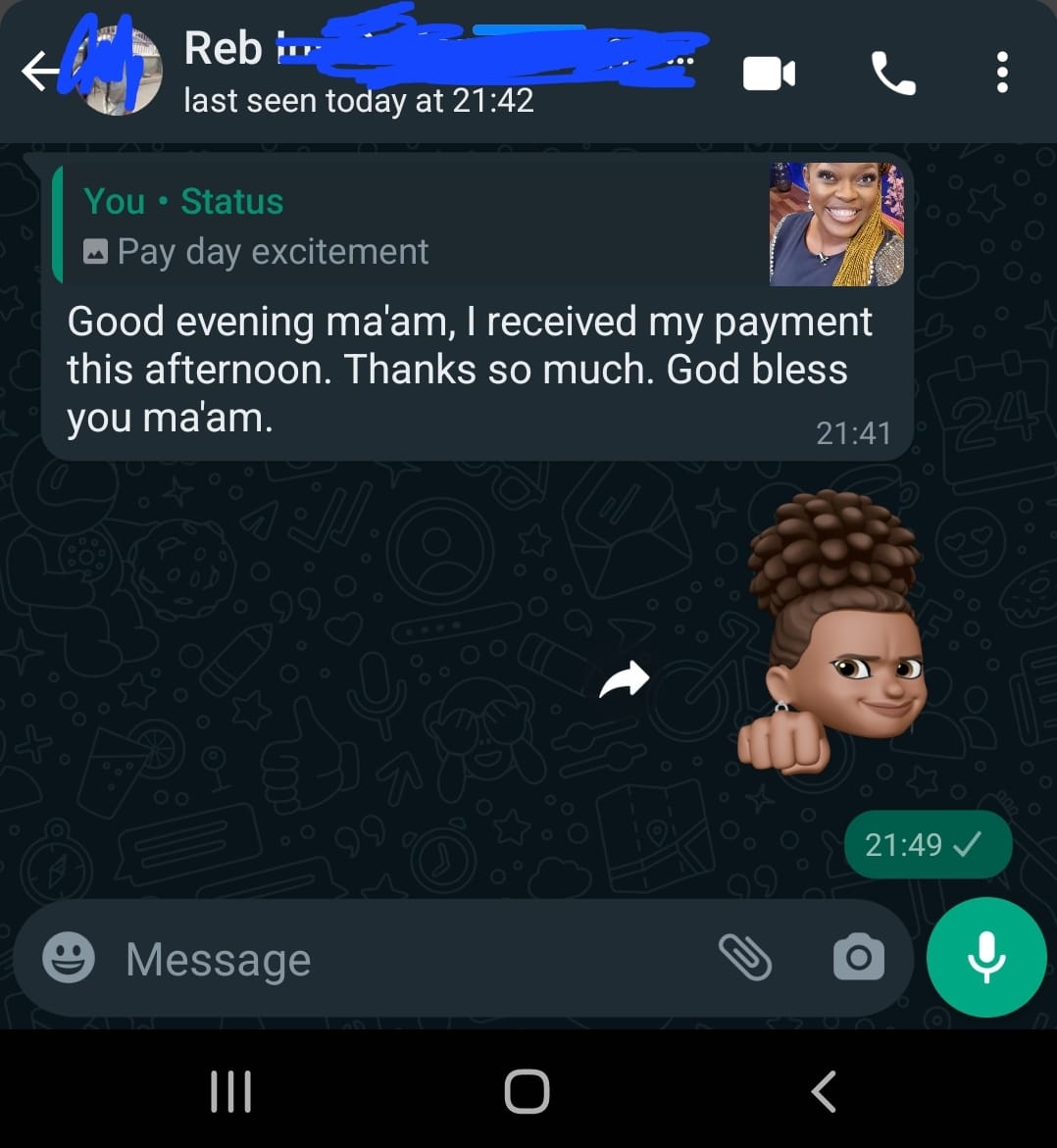Record a voice message with microphone
Image resolution: width=1057 pixels, height=1148 pixels.
click(985, 957)
